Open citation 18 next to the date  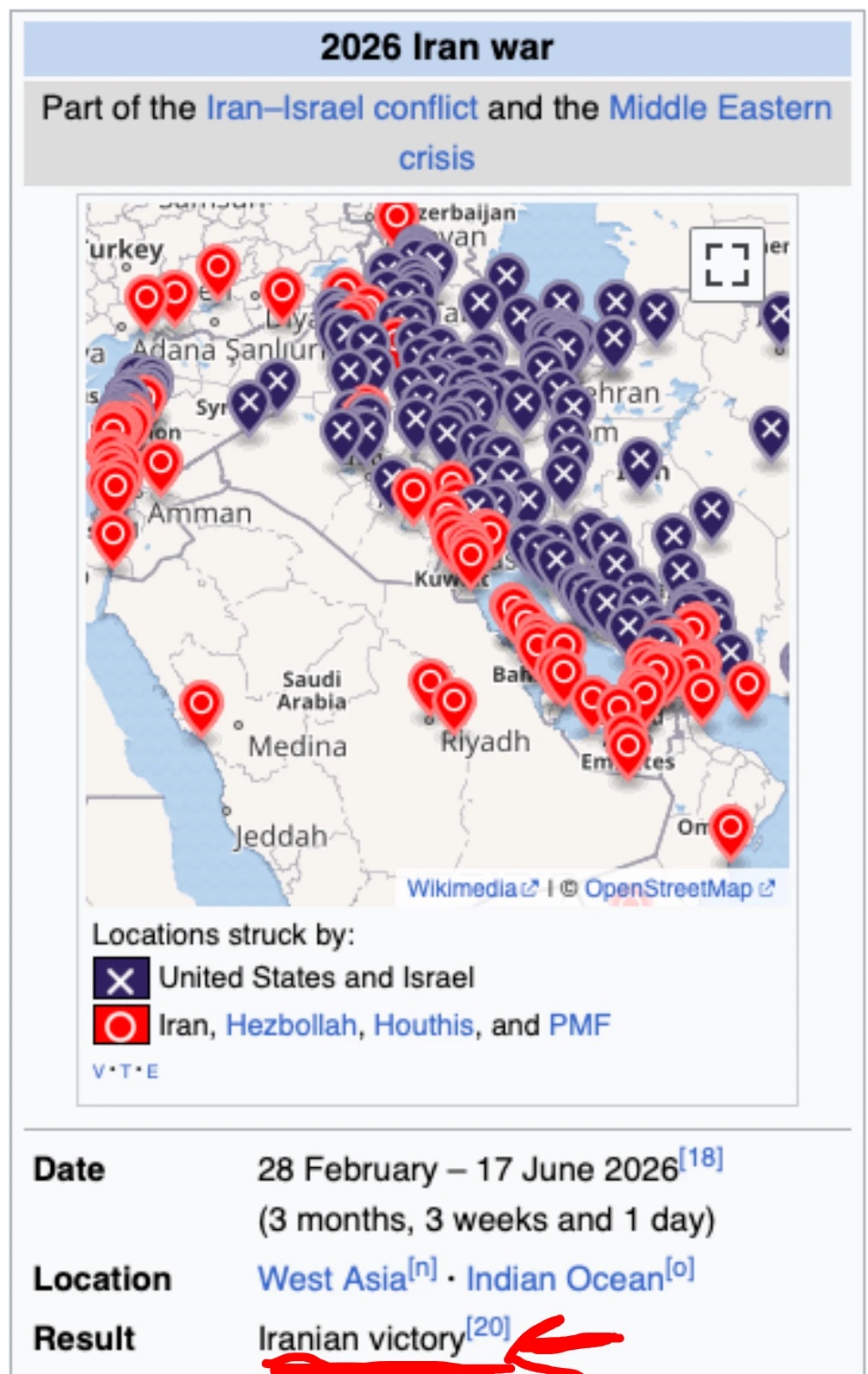[701, 1159]
